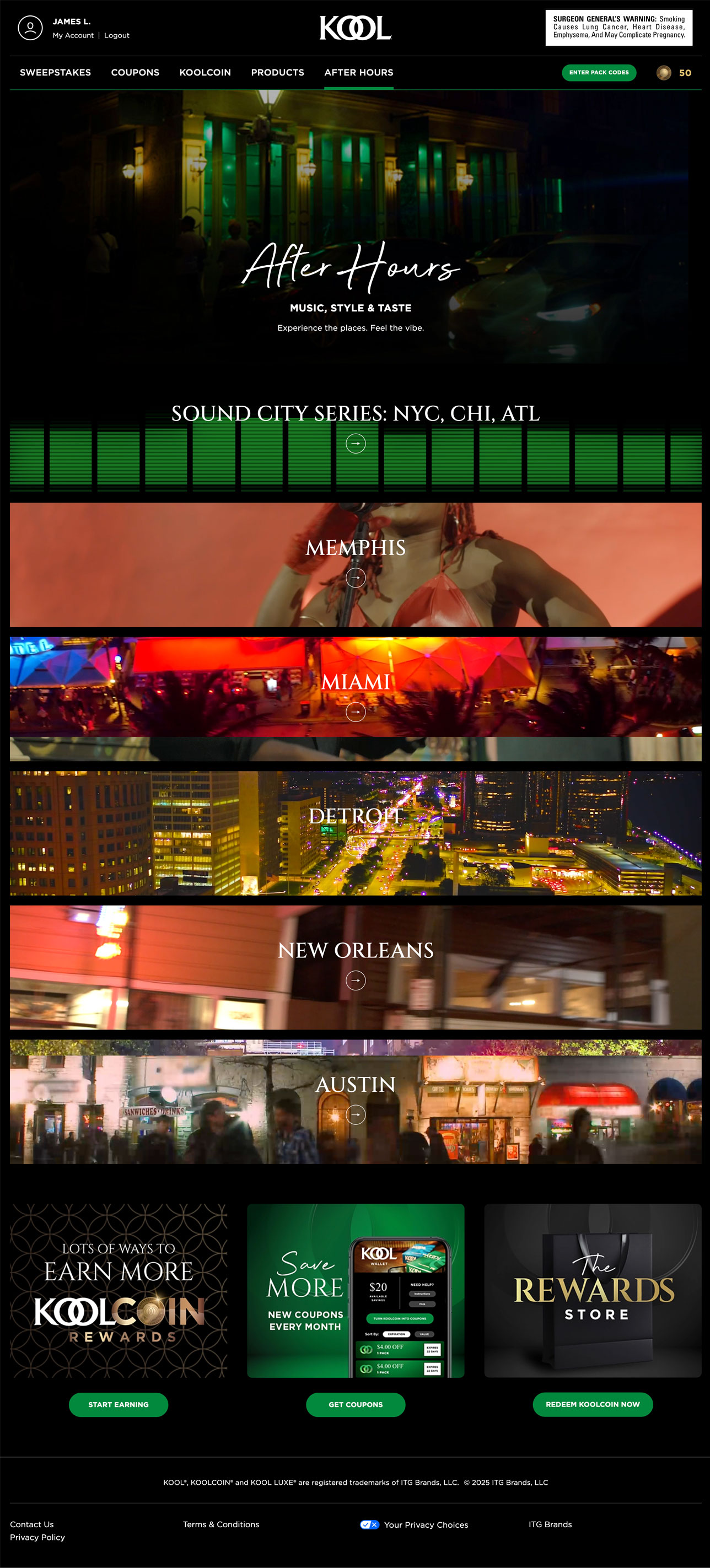710x1568 pixels.
Task: Open the Coupons section
Action: (135, 72)
